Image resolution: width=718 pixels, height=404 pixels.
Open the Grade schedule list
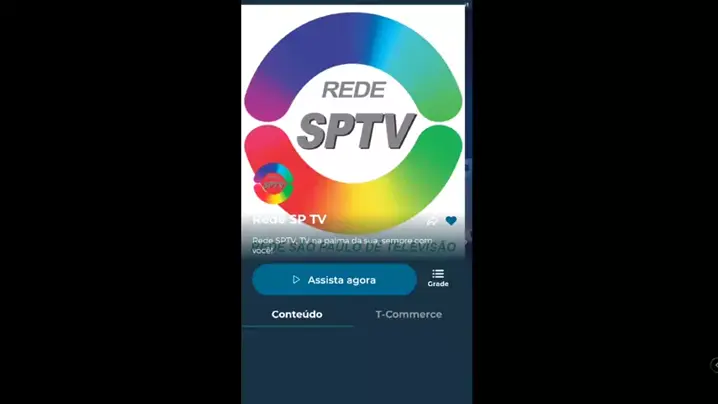pos(438,277)
